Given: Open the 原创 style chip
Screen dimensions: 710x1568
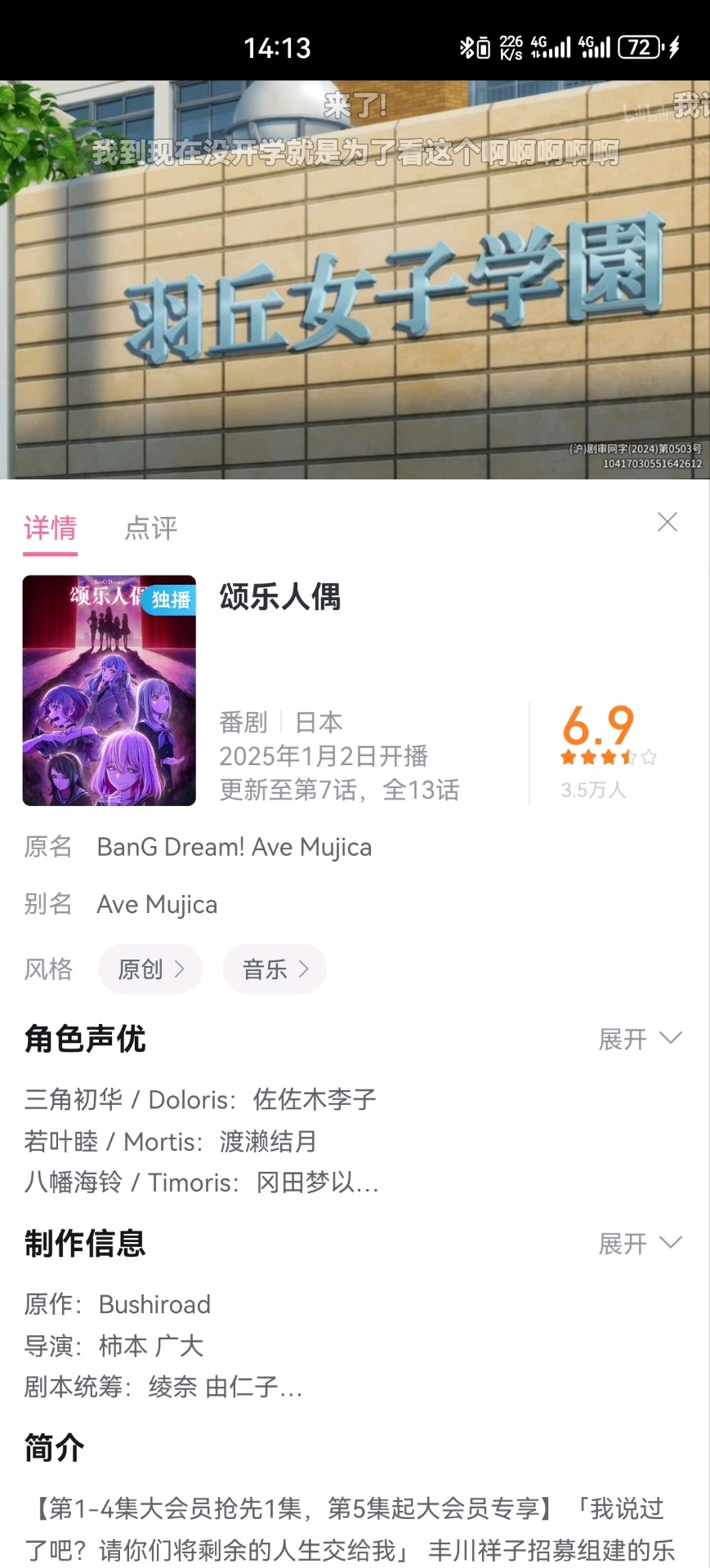Looking at the screenshot, I should click(150, 969).
